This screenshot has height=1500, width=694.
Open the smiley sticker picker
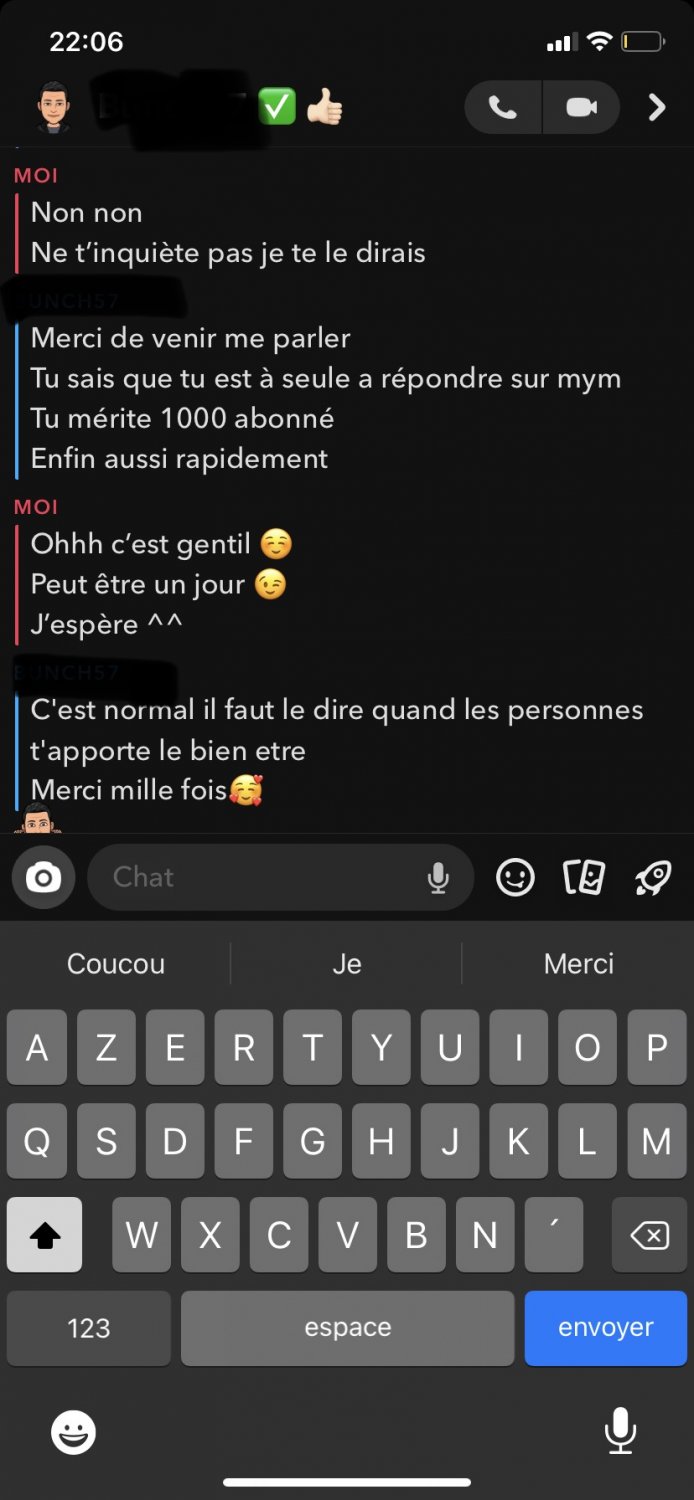(515, 878)
